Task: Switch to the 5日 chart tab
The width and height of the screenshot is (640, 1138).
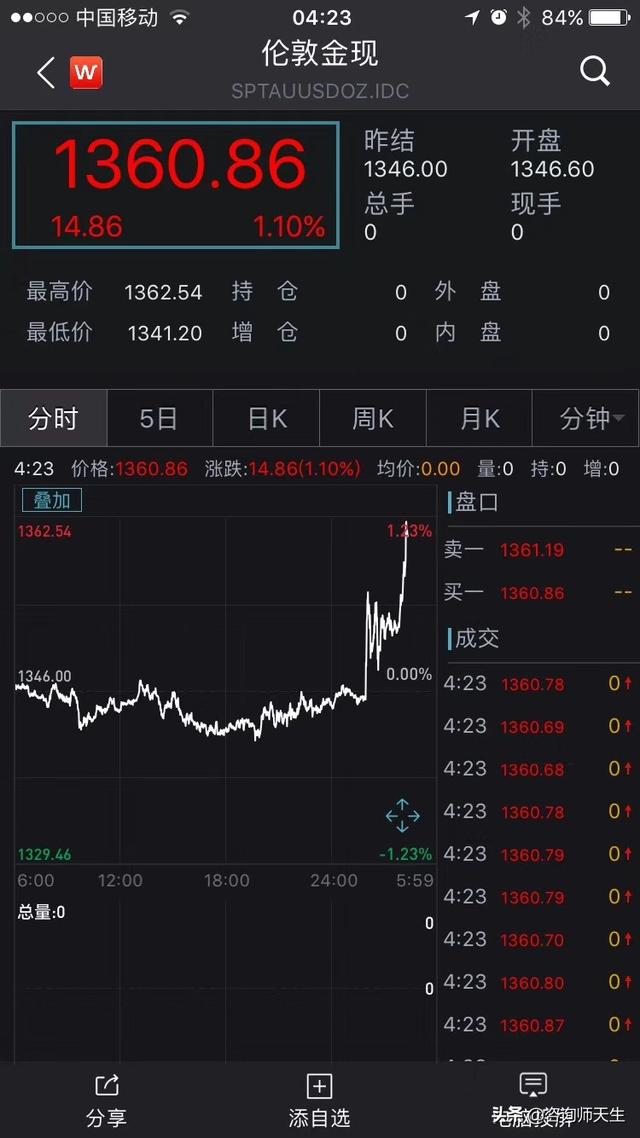Action: click(x=159, y=418)
